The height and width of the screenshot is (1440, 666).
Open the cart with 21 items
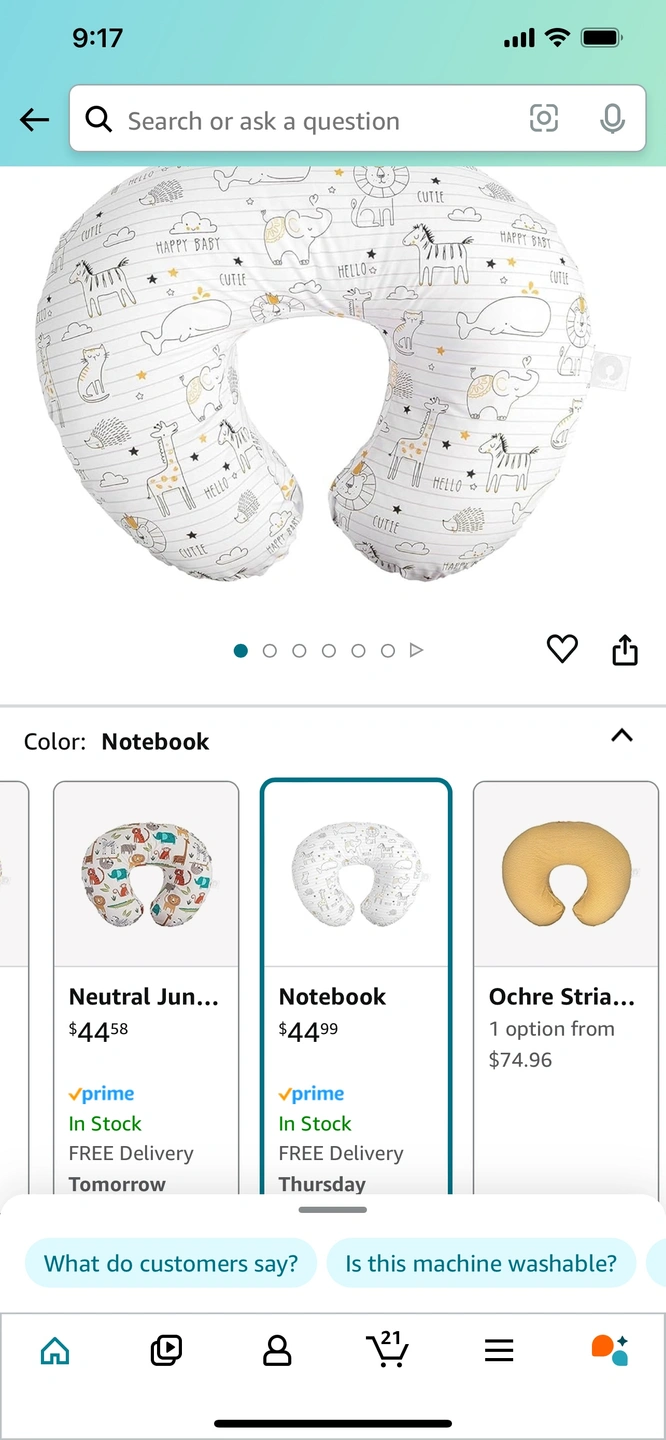point(388,1349)
